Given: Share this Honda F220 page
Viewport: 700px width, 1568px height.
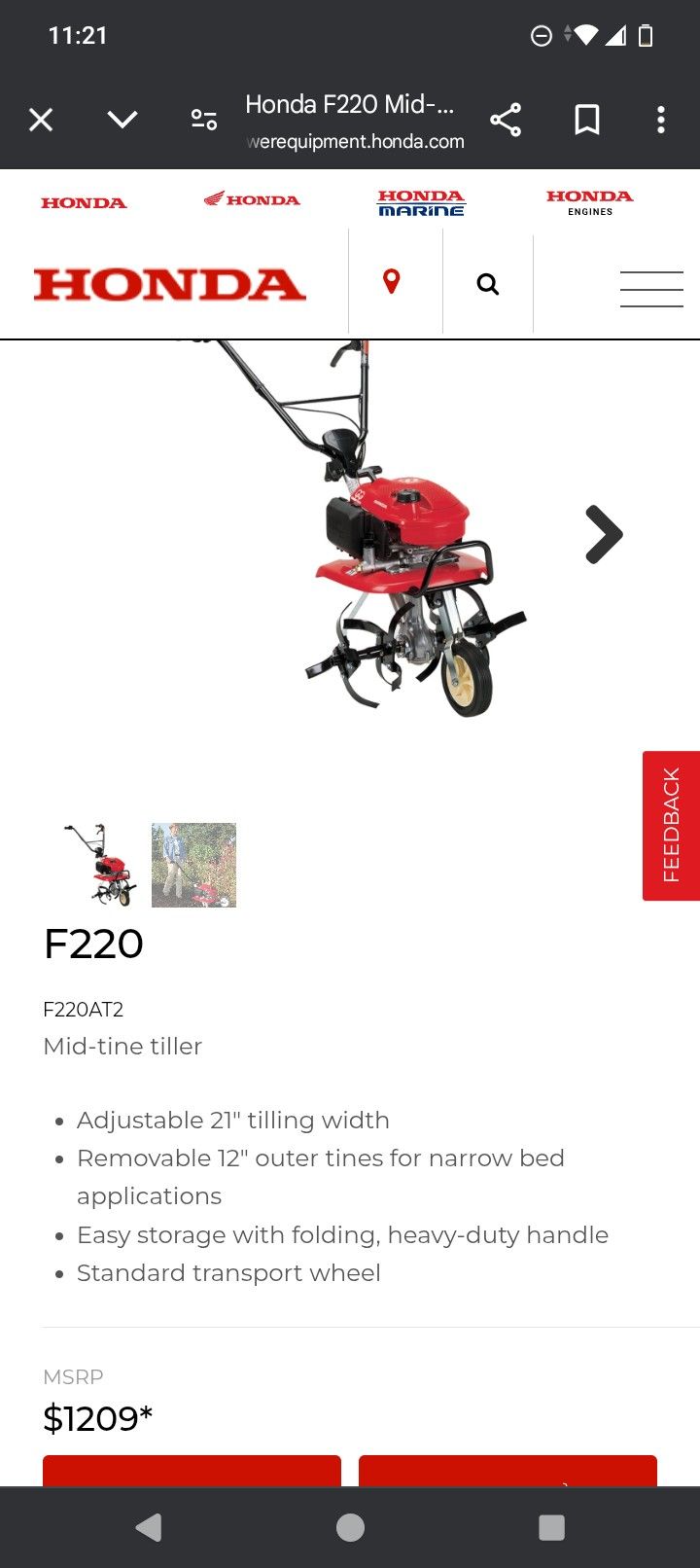Looking at the screenshot, I should pos(506,120).
